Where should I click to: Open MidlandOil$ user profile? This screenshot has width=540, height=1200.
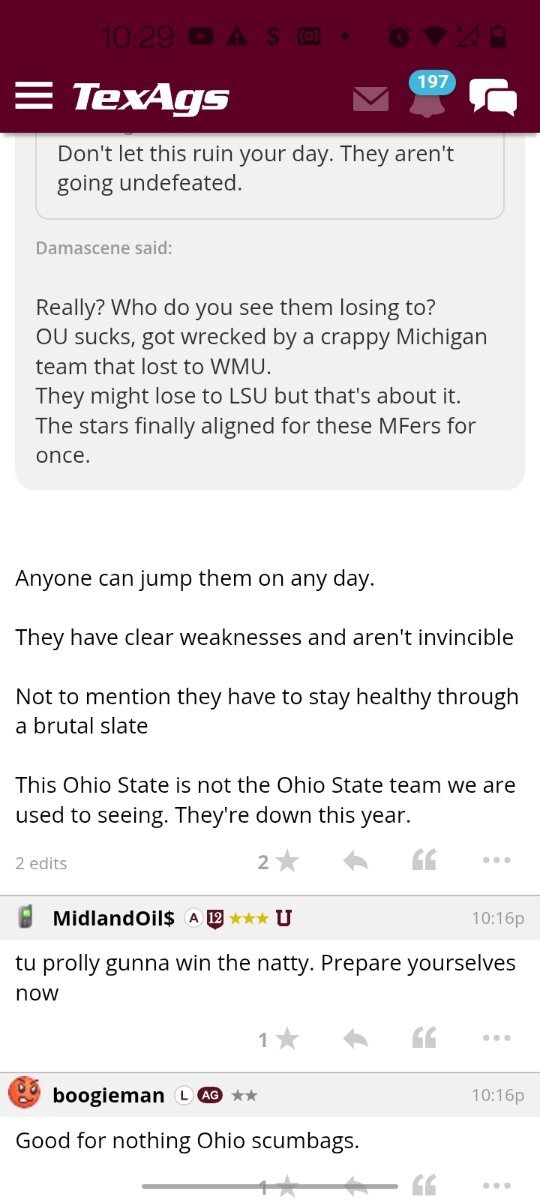click(x=113, y=918)
